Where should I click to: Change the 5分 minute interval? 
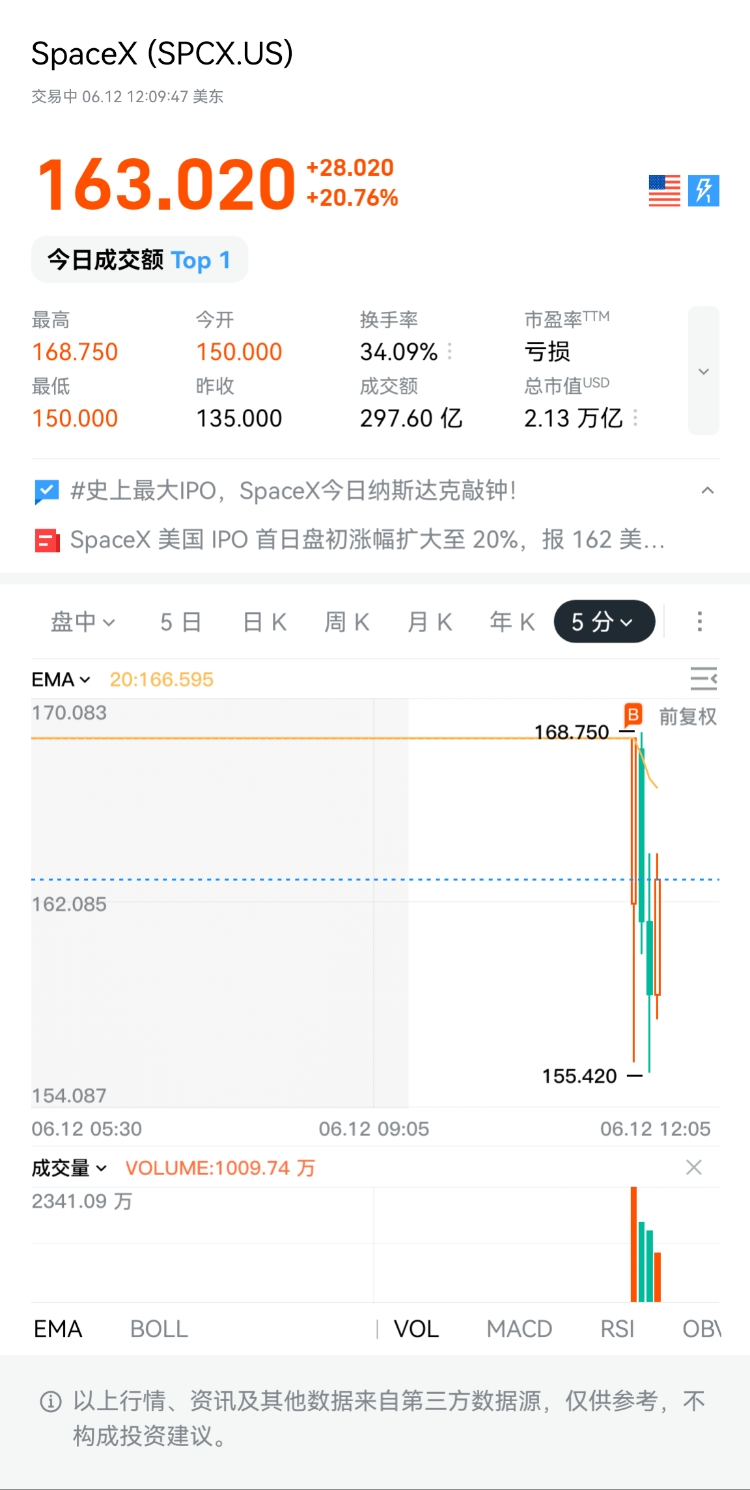click(x=604, y=621)
